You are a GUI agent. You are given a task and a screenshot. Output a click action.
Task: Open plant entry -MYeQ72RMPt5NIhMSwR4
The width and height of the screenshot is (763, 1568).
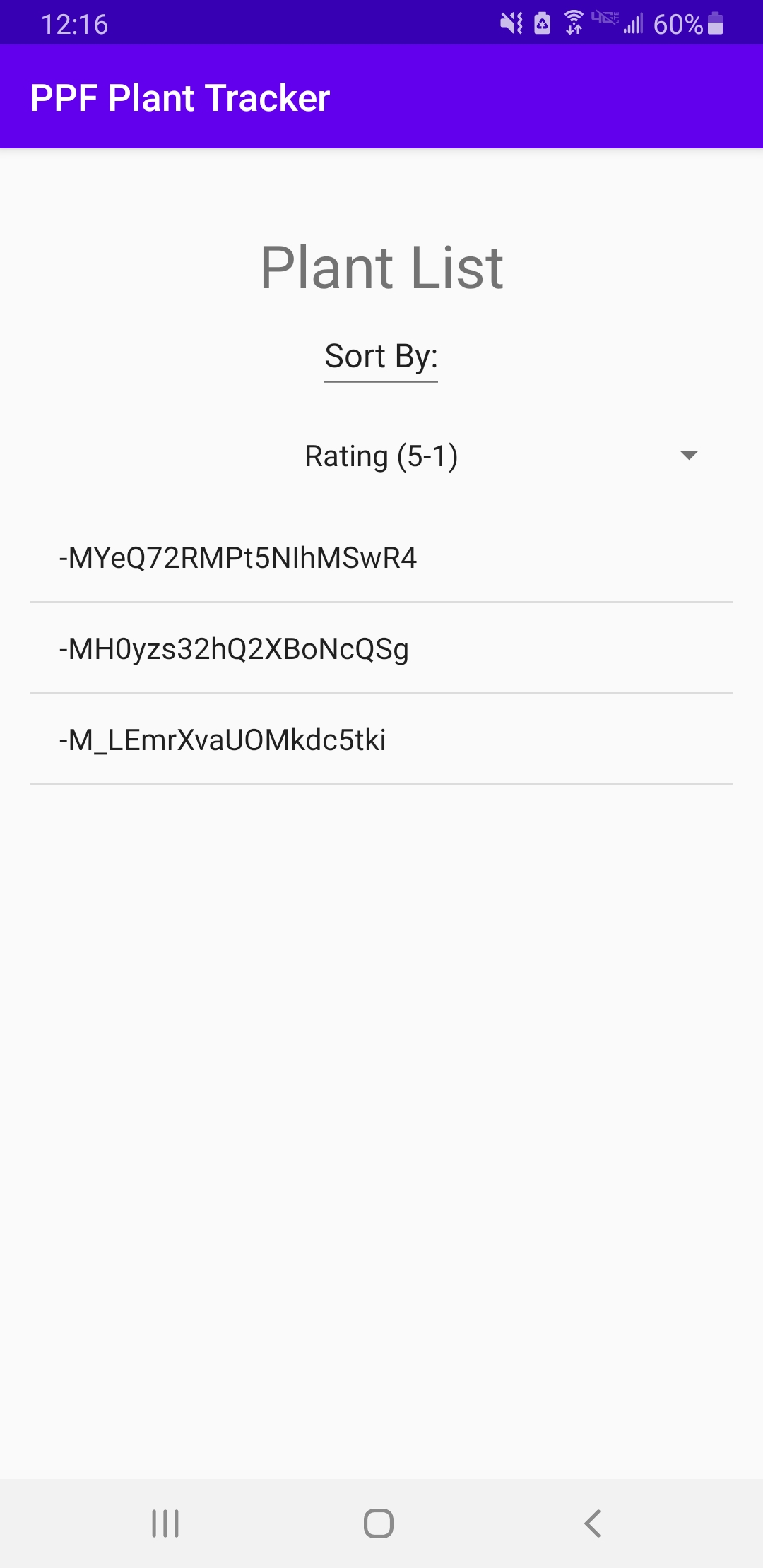(381, 558)
